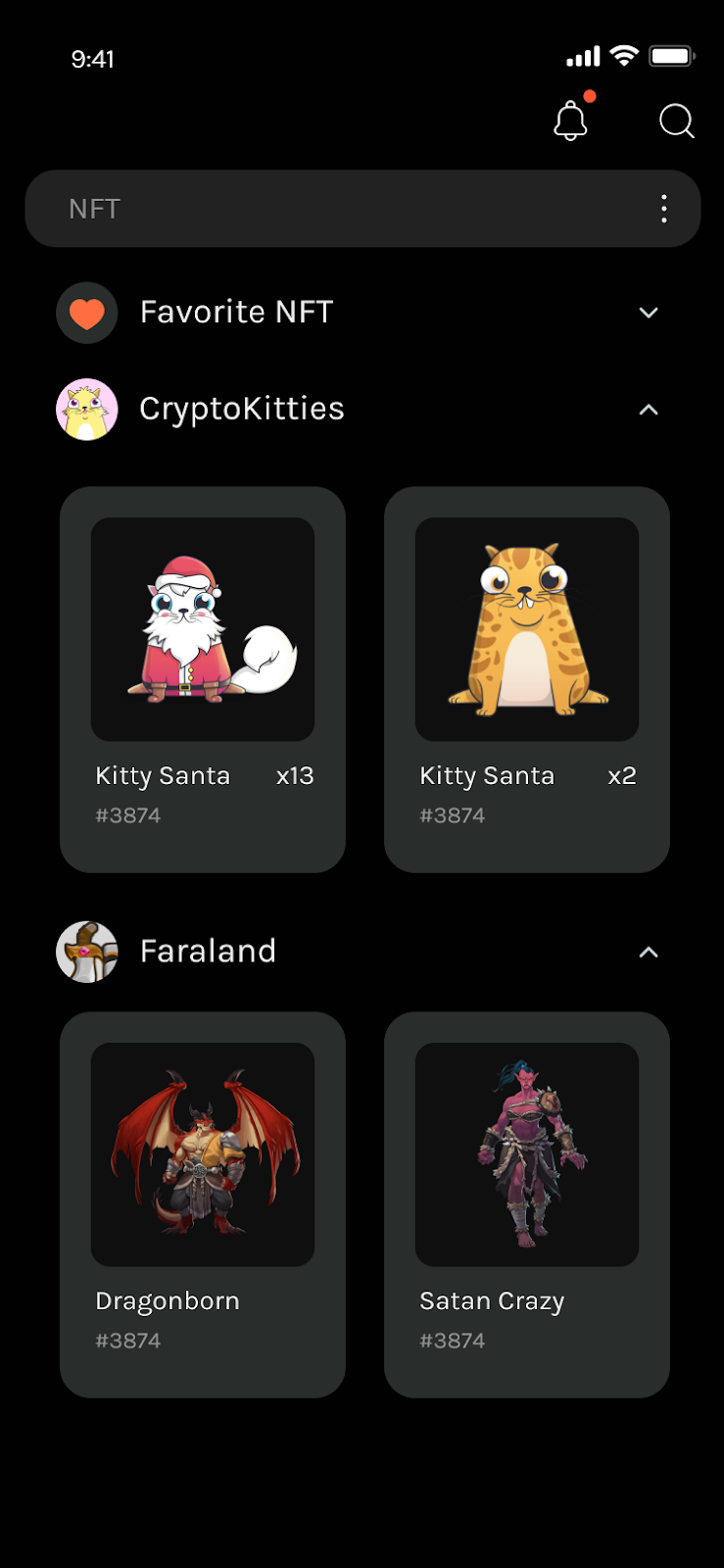View the Dragonborn NFT card

coord(203,1203)
